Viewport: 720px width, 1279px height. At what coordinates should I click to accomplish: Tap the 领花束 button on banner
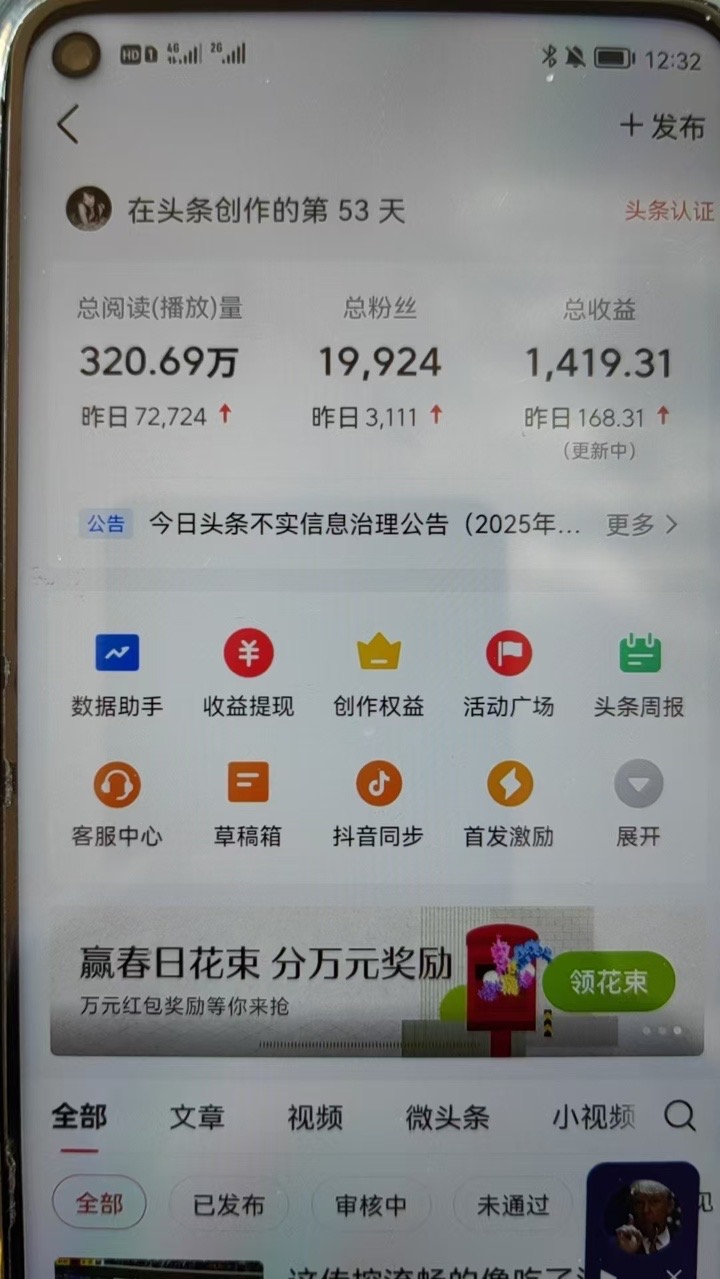tap(609, 982)
